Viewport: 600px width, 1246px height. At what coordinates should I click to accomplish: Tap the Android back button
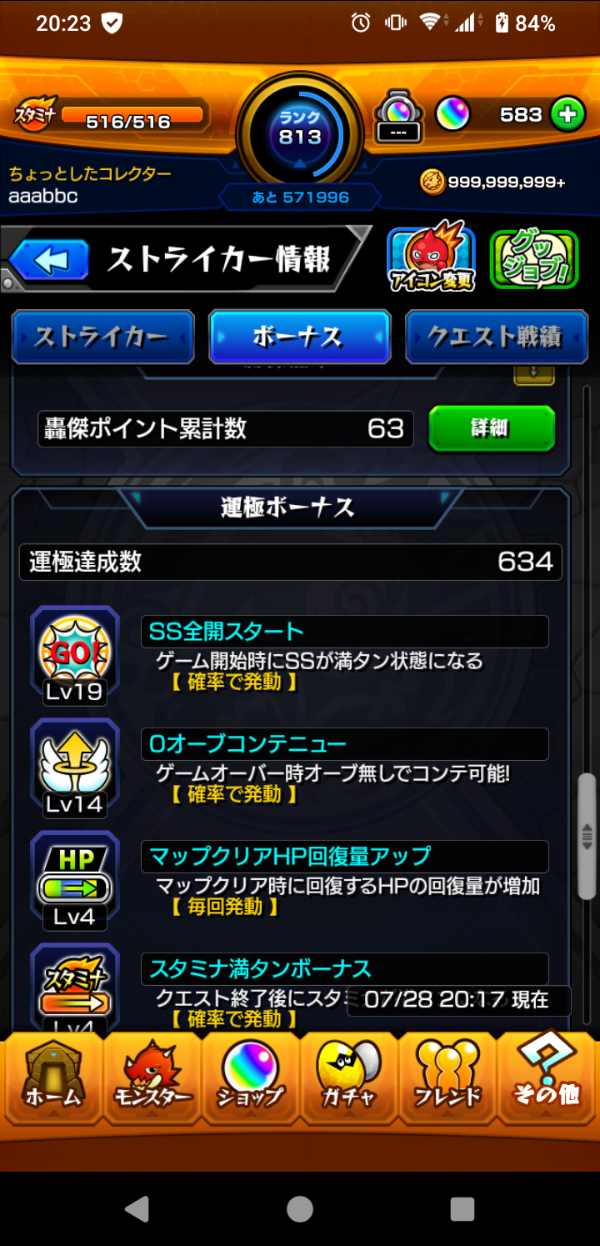pos(137,1208)
